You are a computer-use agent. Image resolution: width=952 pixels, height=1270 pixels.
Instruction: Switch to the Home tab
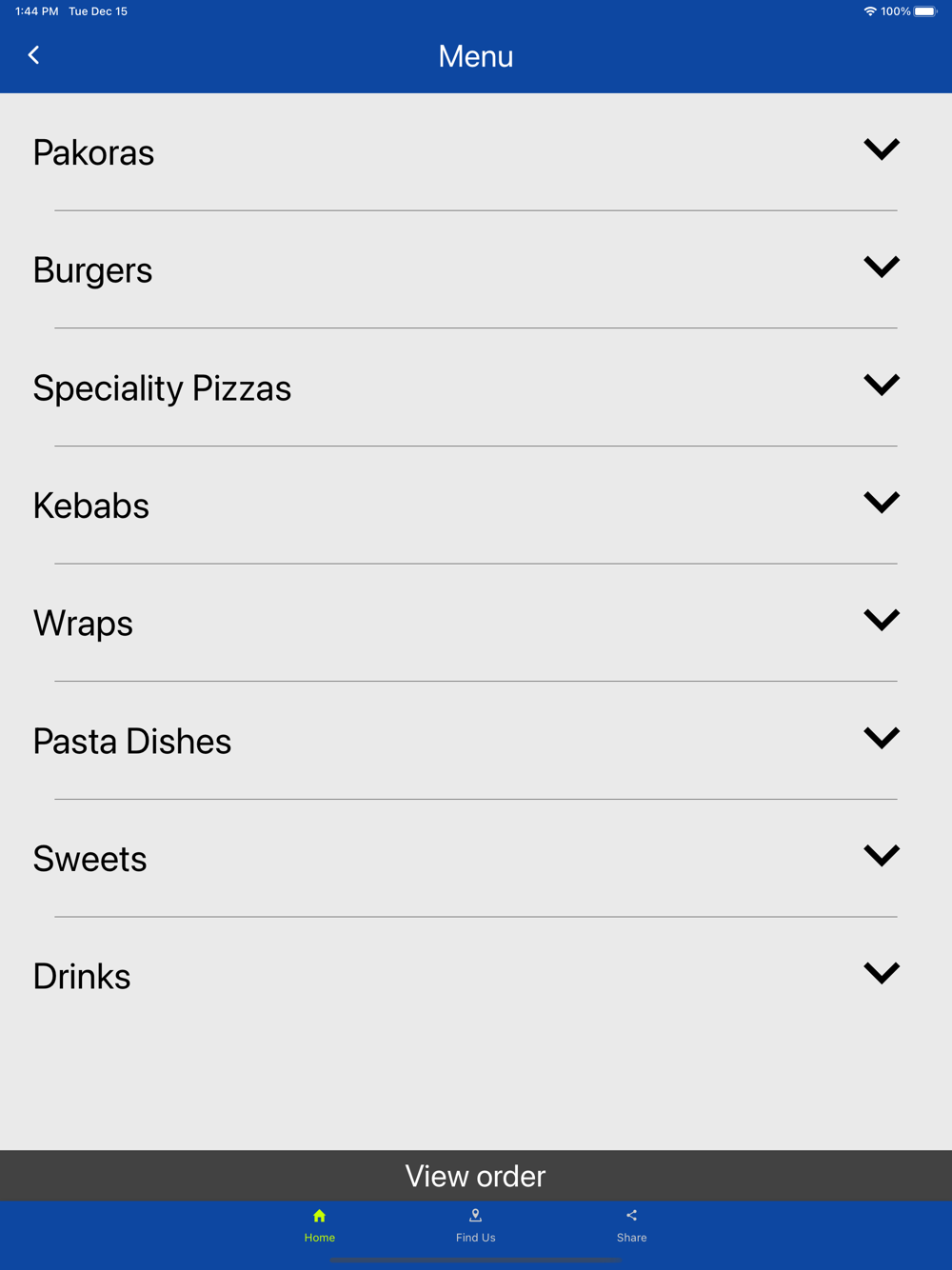320,1225
